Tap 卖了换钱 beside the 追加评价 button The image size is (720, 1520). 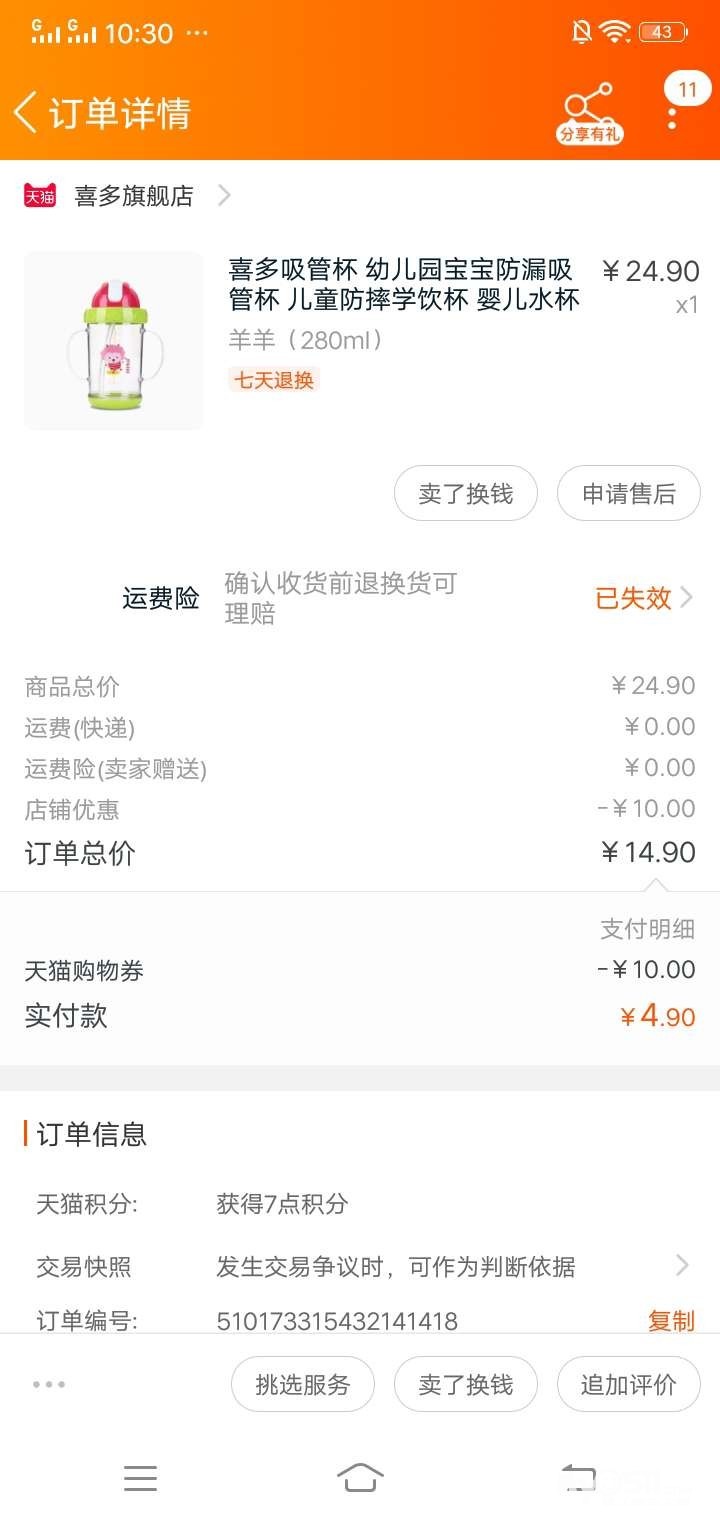coord(465,1385)
